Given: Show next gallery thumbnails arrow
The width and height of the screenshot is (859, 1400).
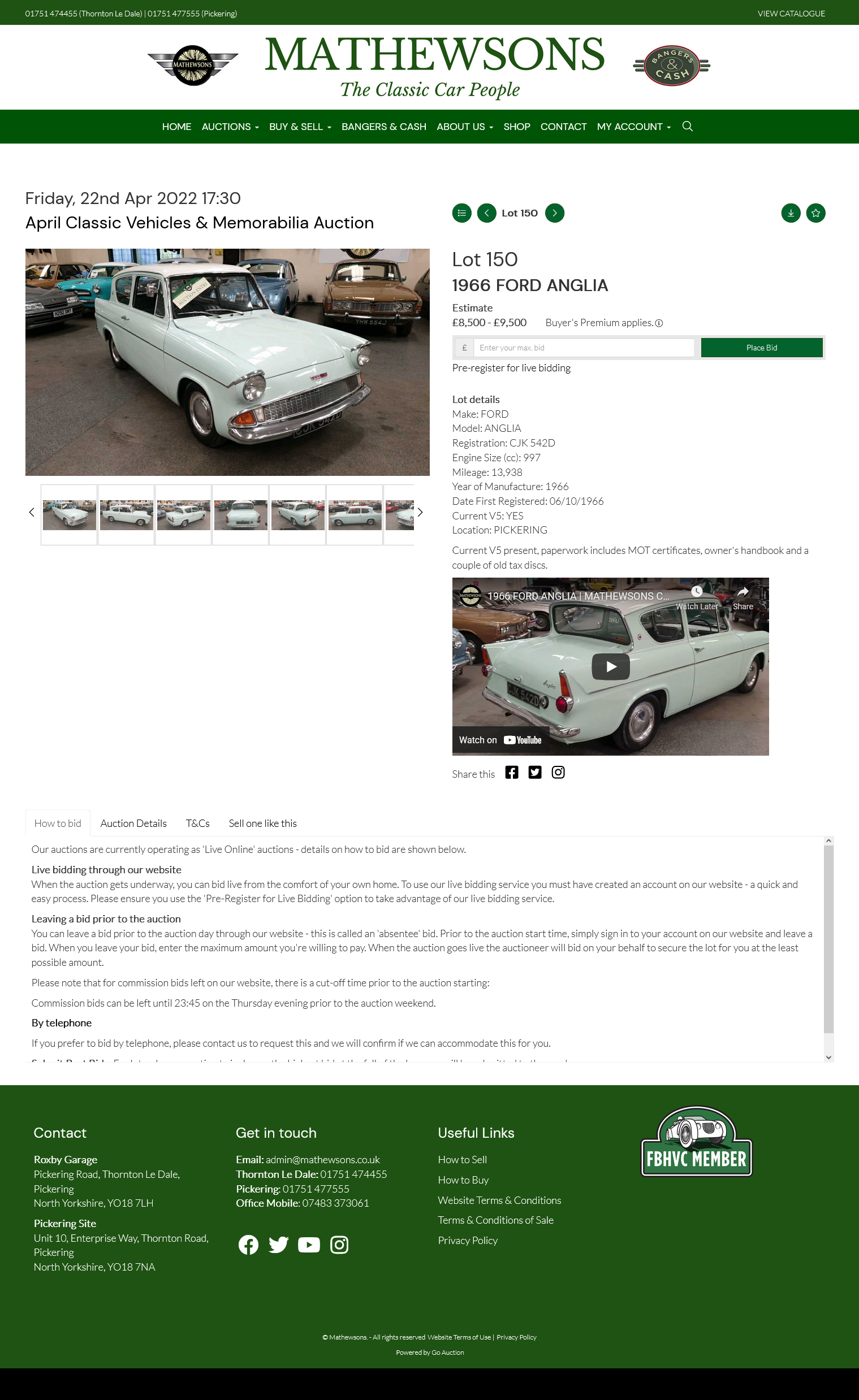Looking at the screenshot, I should 420,513.
